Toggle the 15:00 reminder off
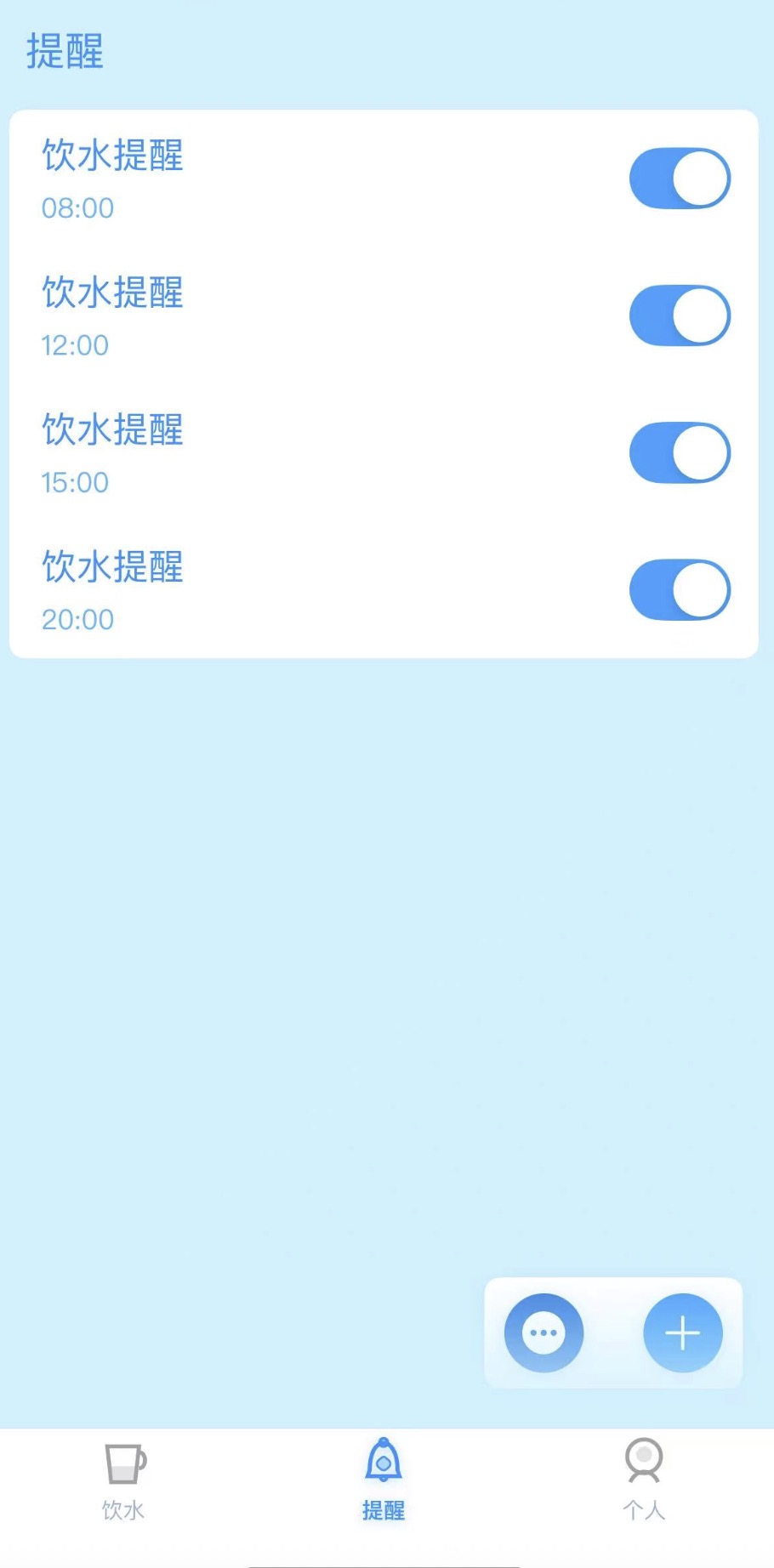This screenshot has width=774, height=1568. pos(679,452)
